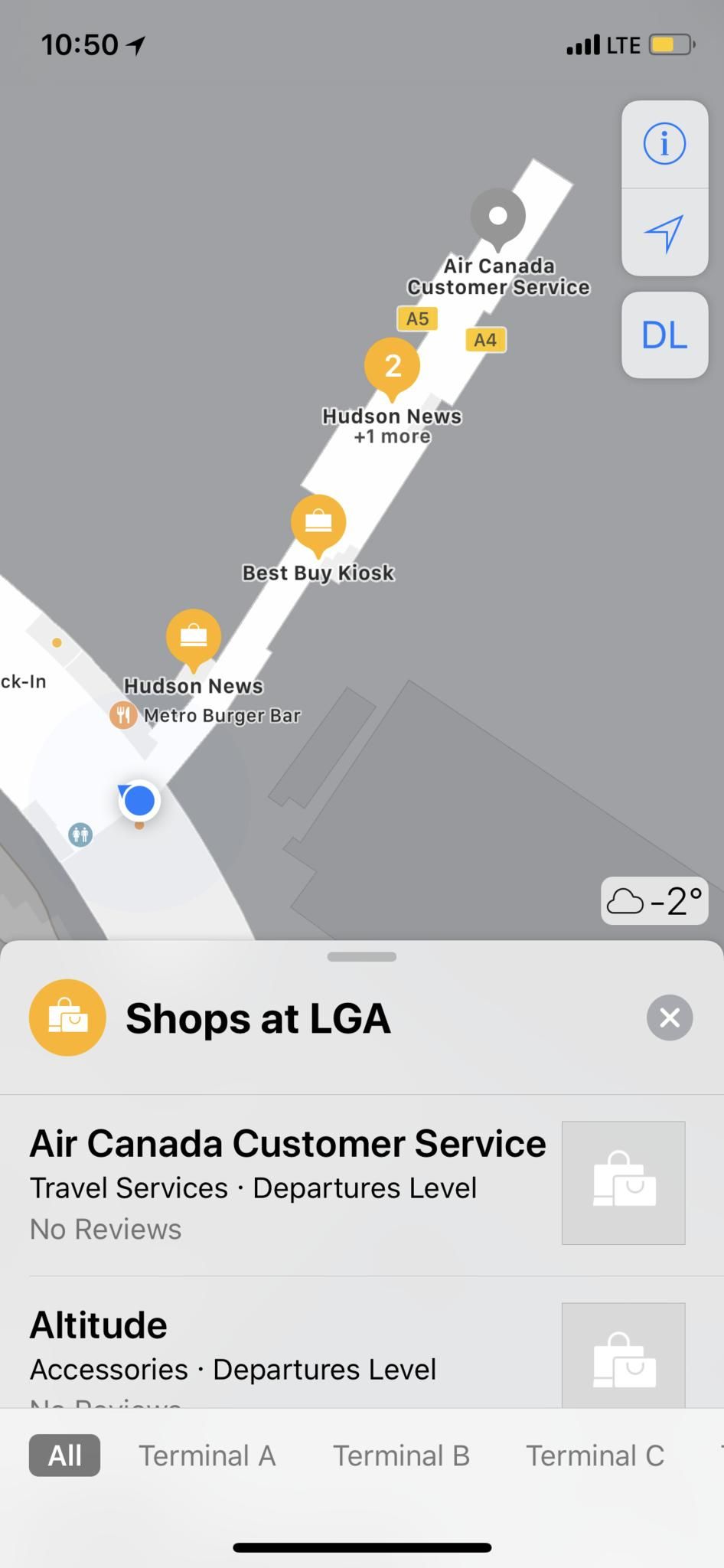The image size is (724, 1568).
Task: Select the Air Canada Customer Service pin
Action: click(x=498, y=217)
